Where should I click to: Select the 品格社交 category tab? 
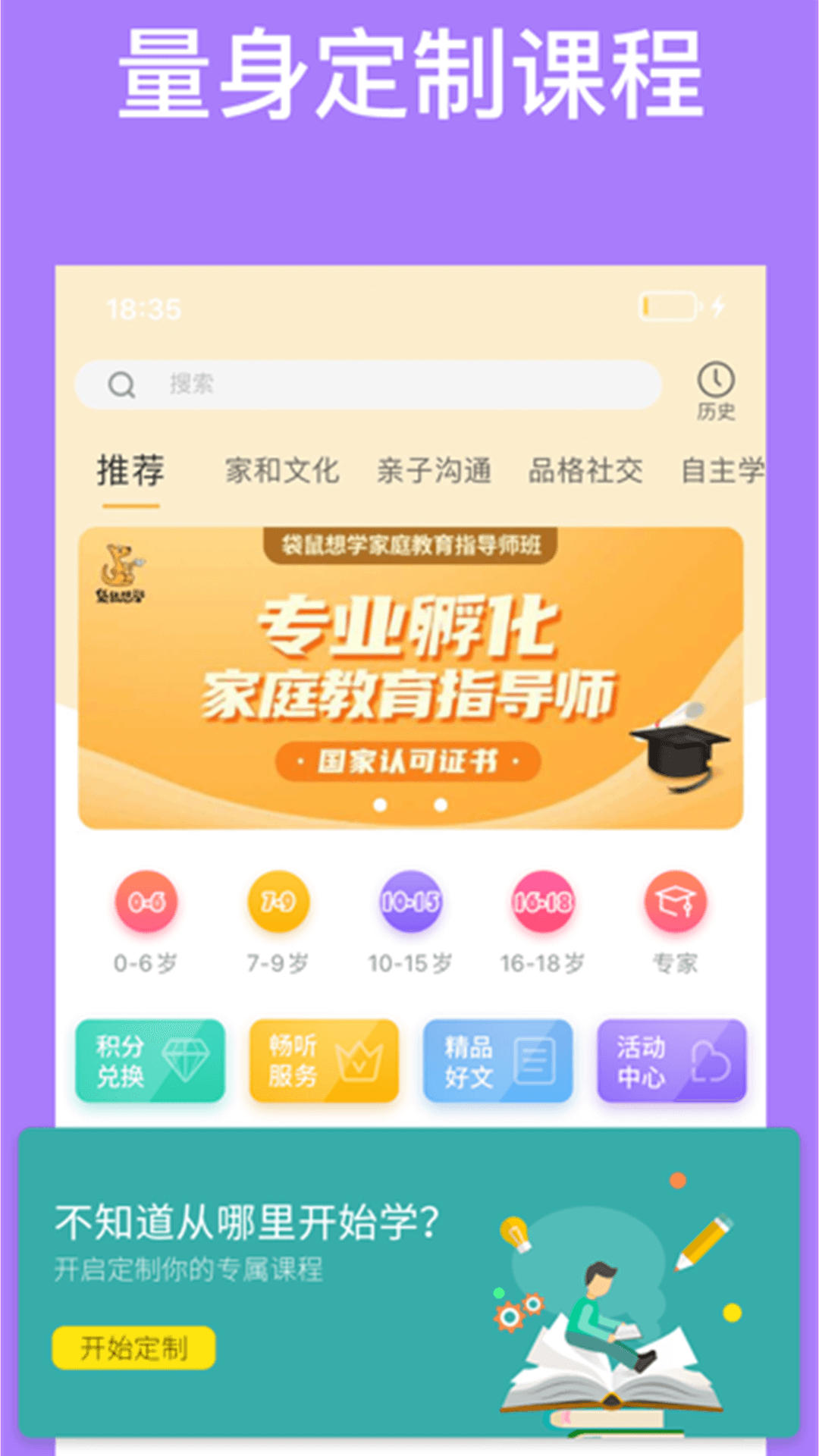pos(587,470)
